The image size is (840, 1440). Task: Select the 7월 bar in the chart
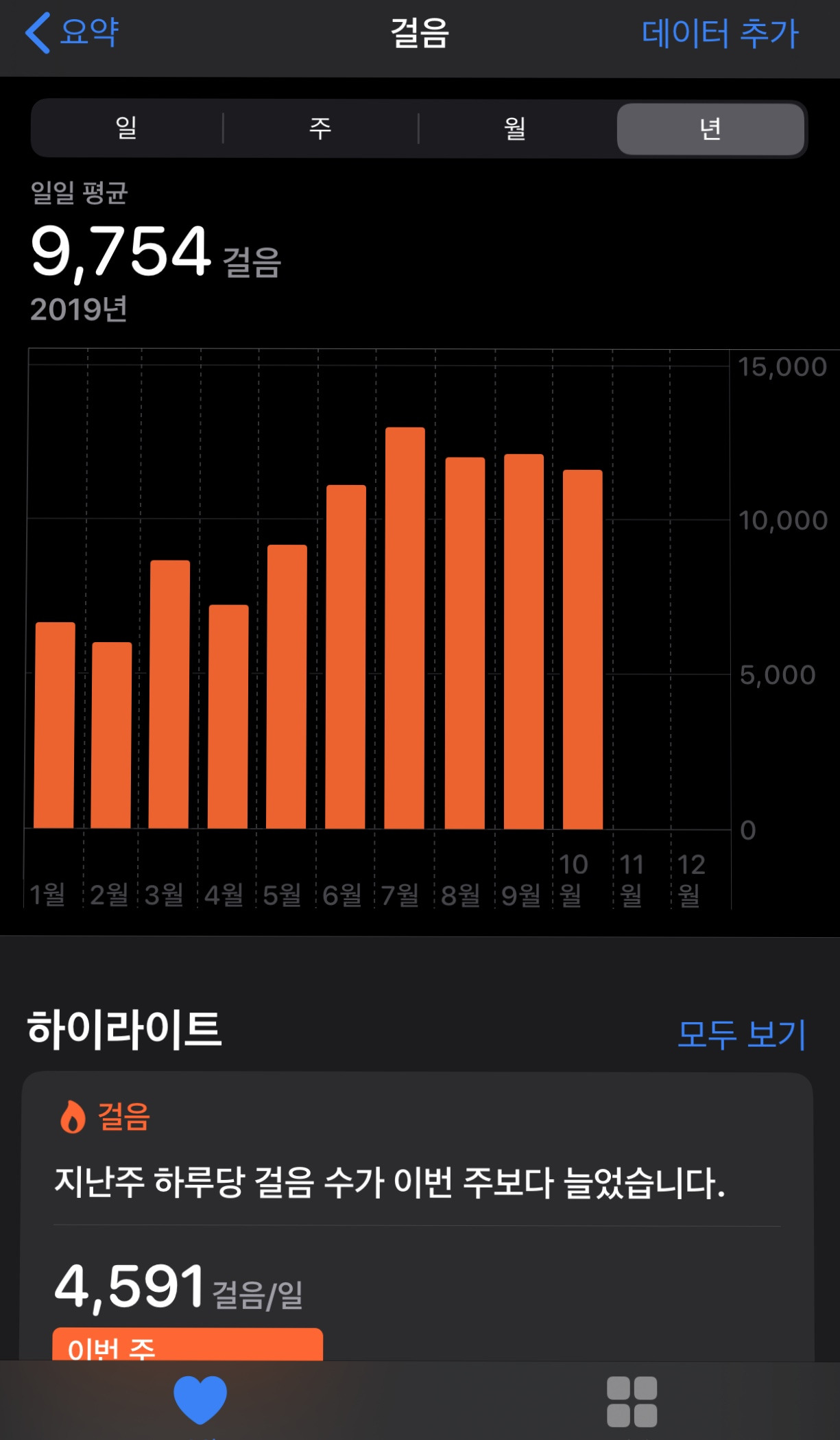point(405,628)
